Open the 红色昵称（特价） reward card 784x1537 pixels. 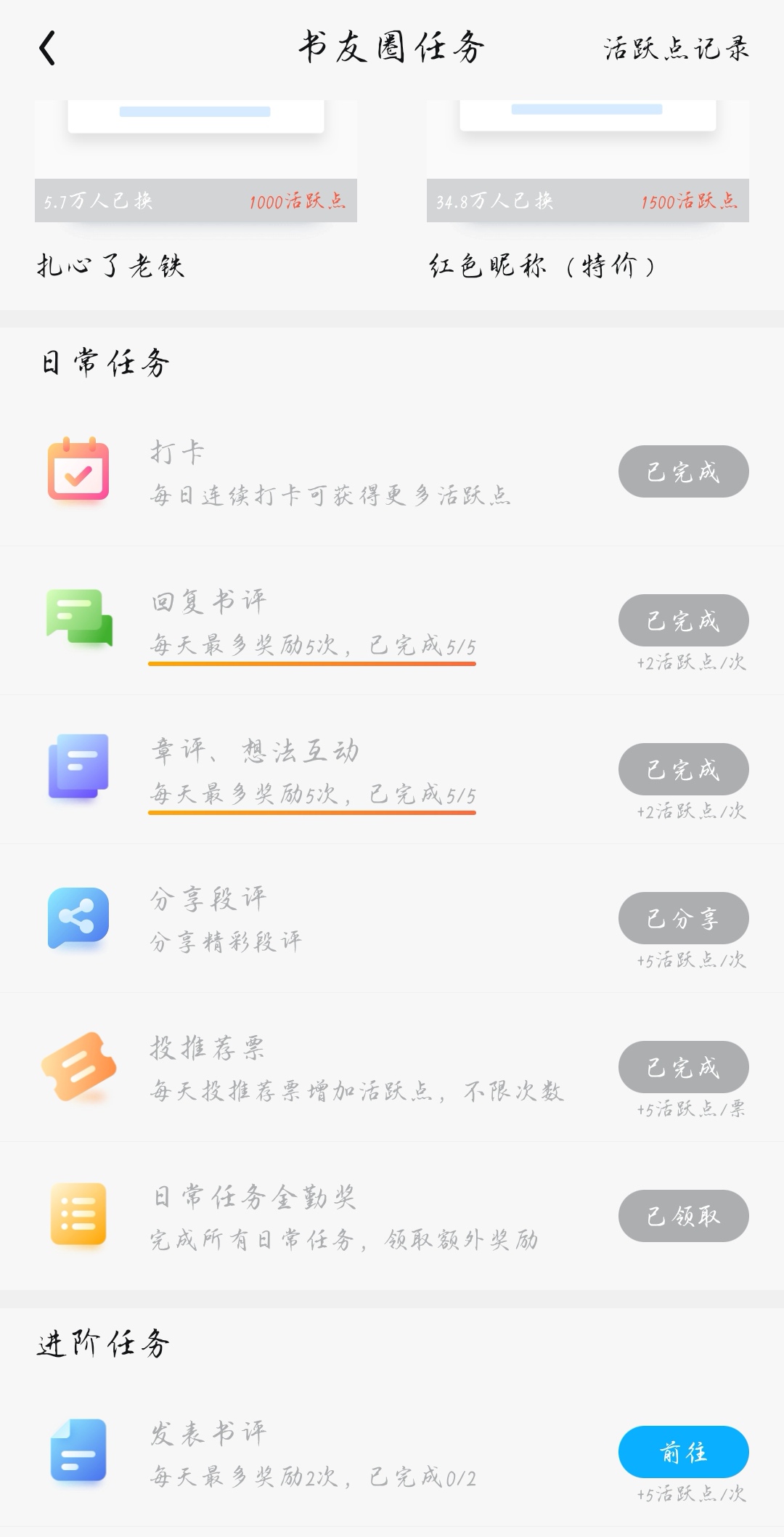coord(587,189)
